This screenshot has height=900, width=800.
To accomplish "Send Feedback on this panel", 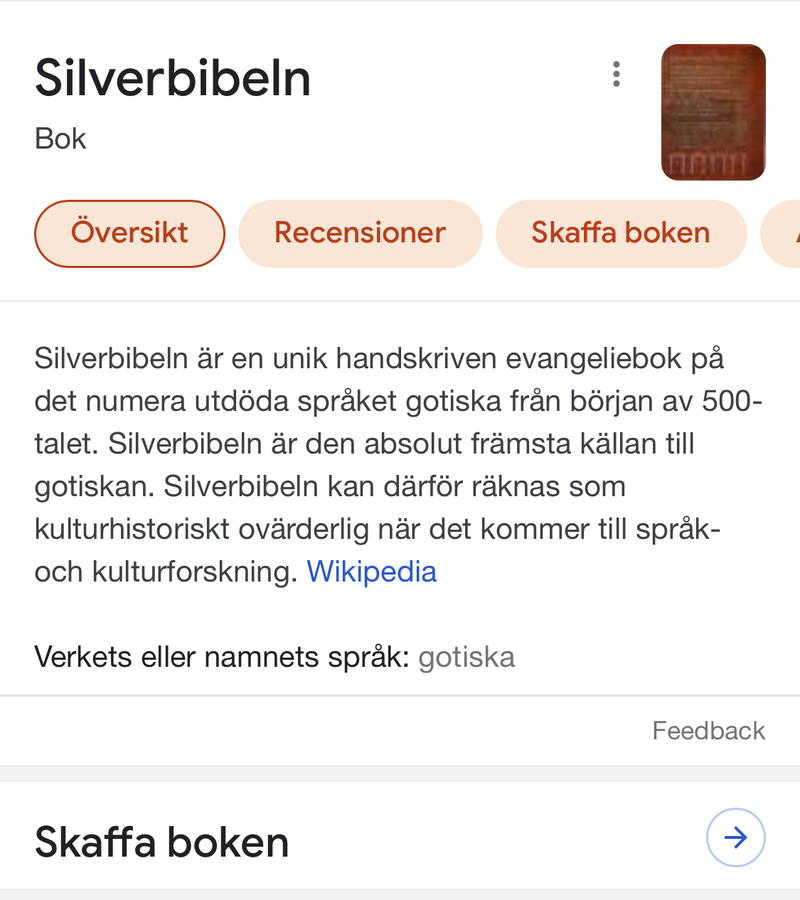I will coord(708,731).
